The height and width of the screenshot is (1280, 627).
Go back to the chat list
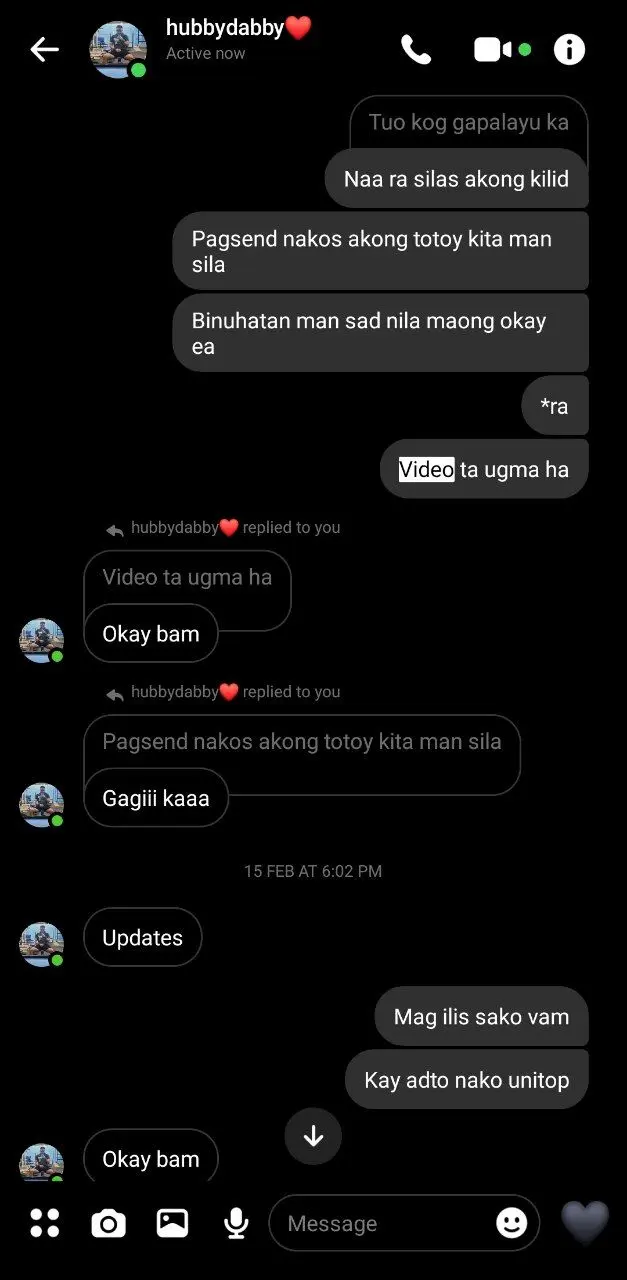pos(44,49)
